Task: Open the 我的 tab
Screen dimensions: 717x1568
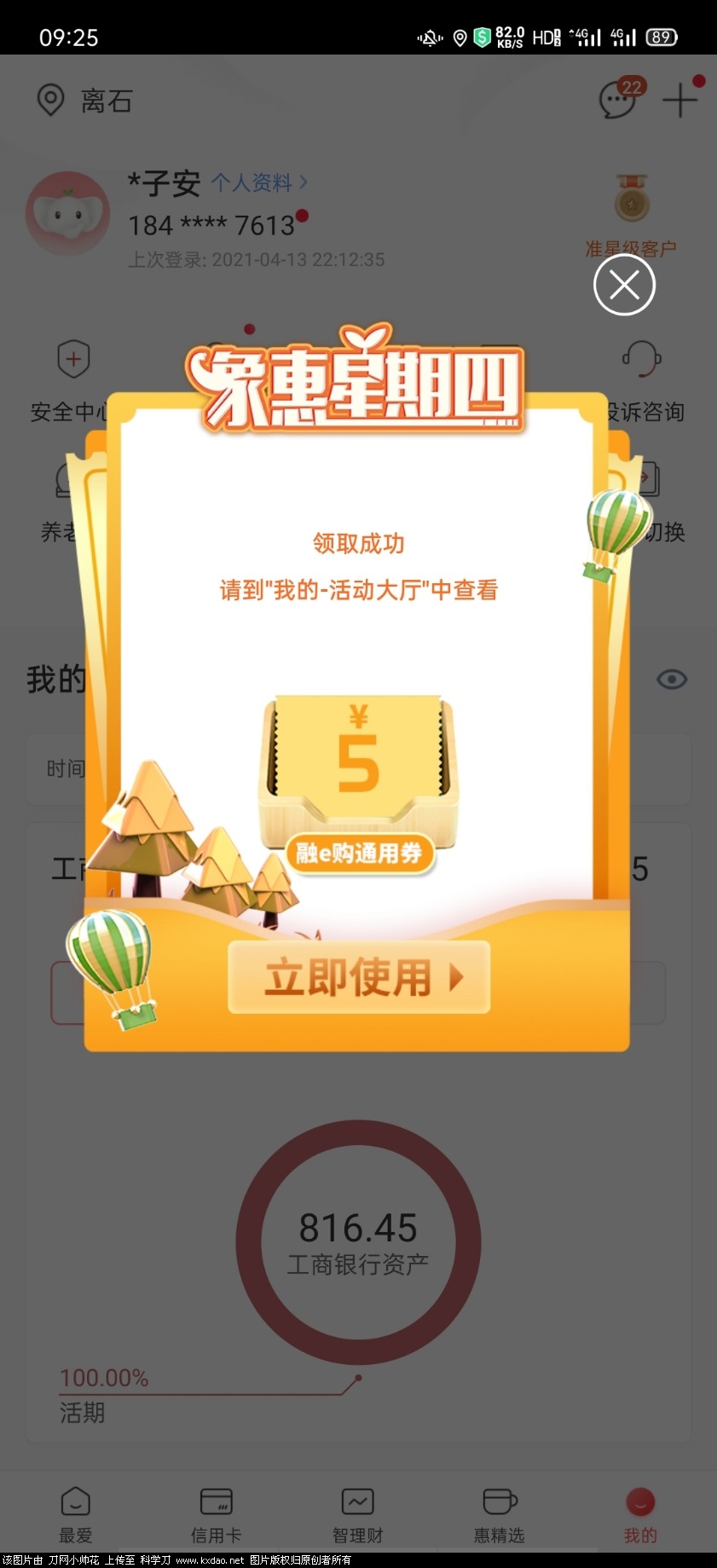Action: click(x=639, y=1516)
